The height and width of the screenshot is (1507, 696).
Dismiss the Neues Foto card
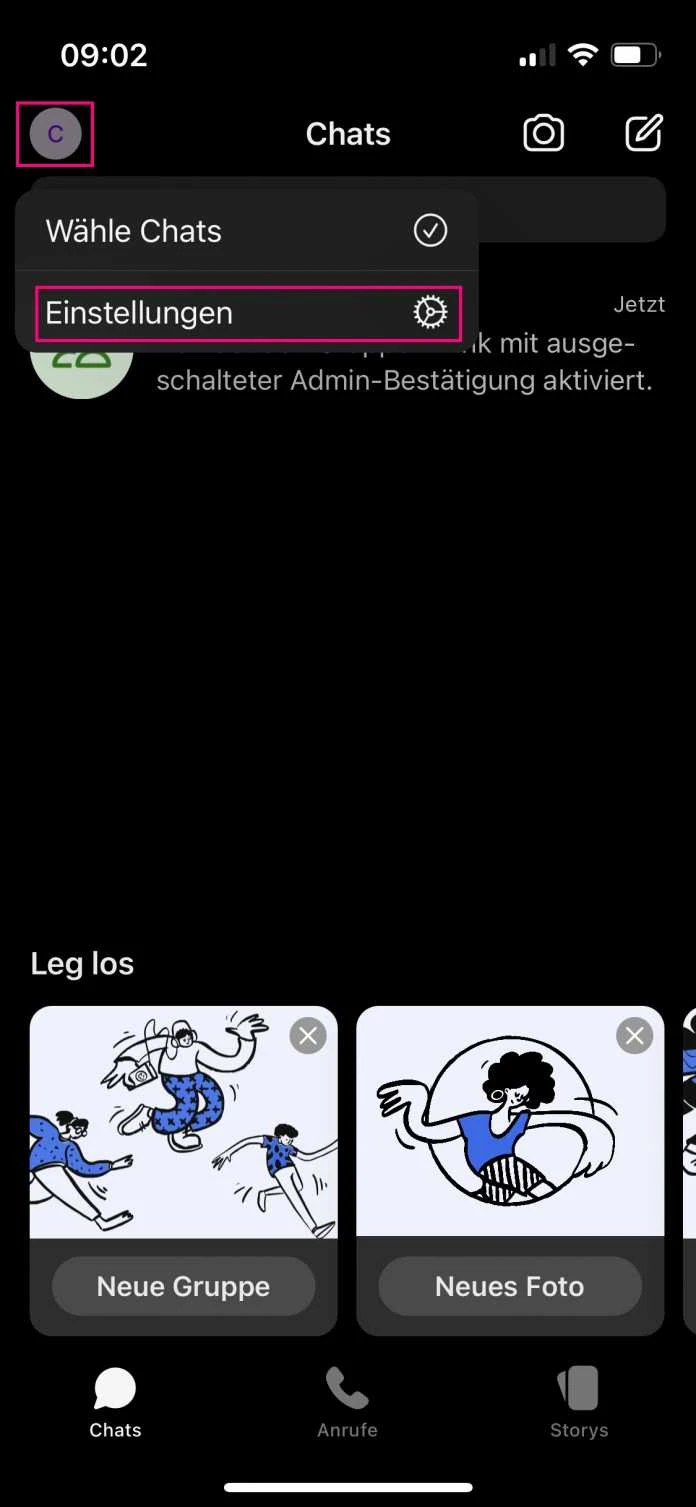tap(634, 1036)
